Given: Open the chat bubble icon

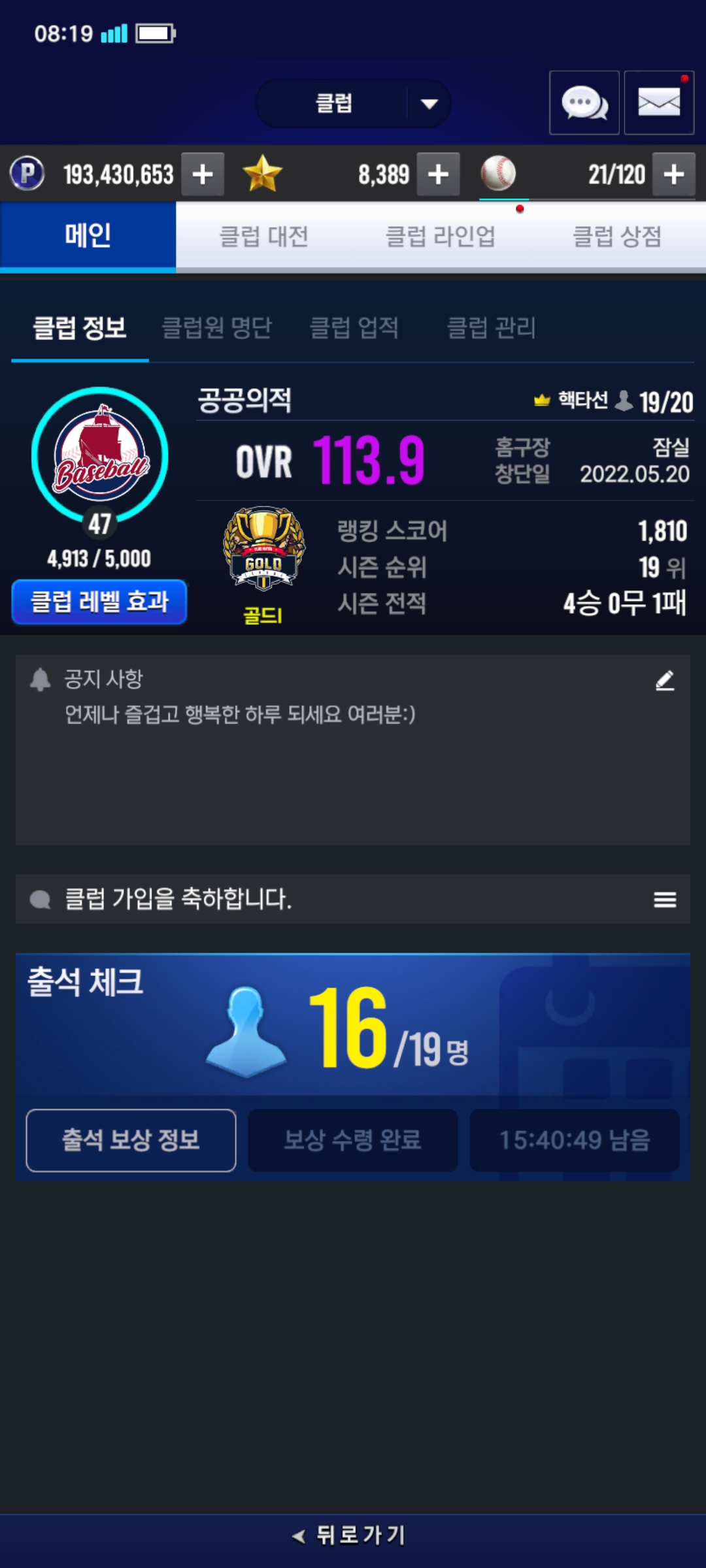Looking at the screenshot, I should pyautogui.click(x=584, y=103).
